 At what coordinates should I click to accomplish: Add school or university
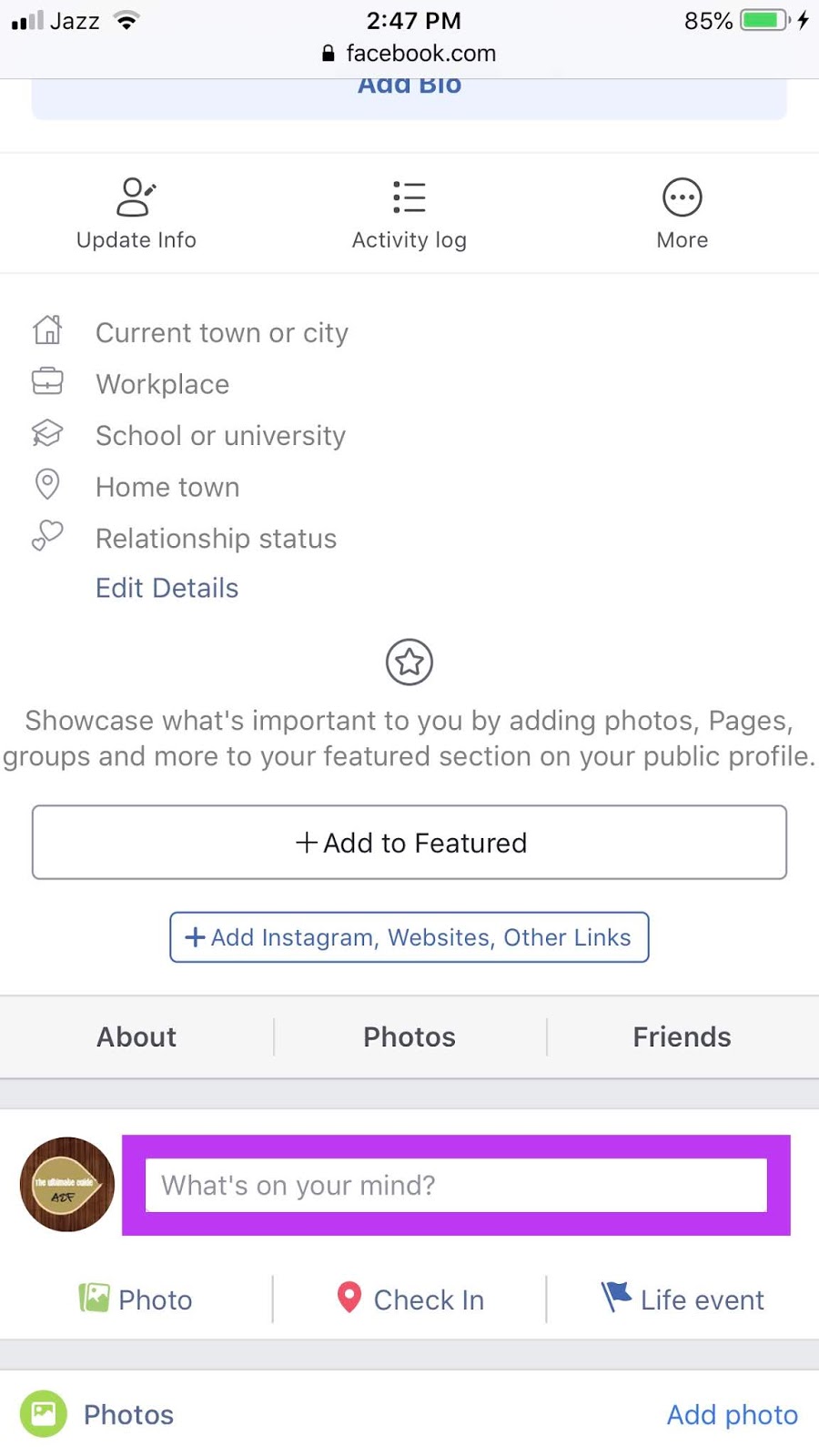[221, 436]
